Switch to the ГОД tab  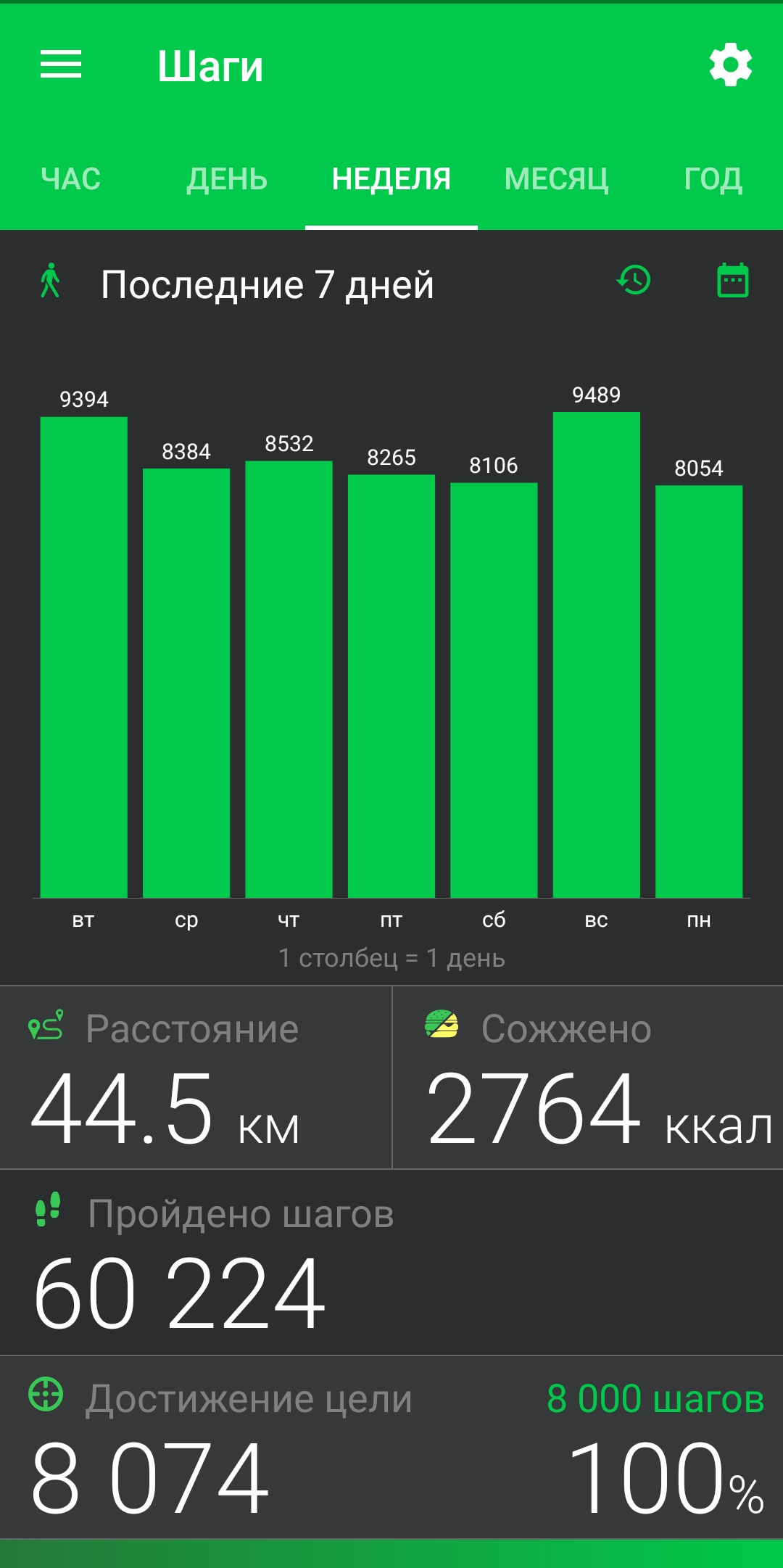pyautogui.click(x=713, y=179)
